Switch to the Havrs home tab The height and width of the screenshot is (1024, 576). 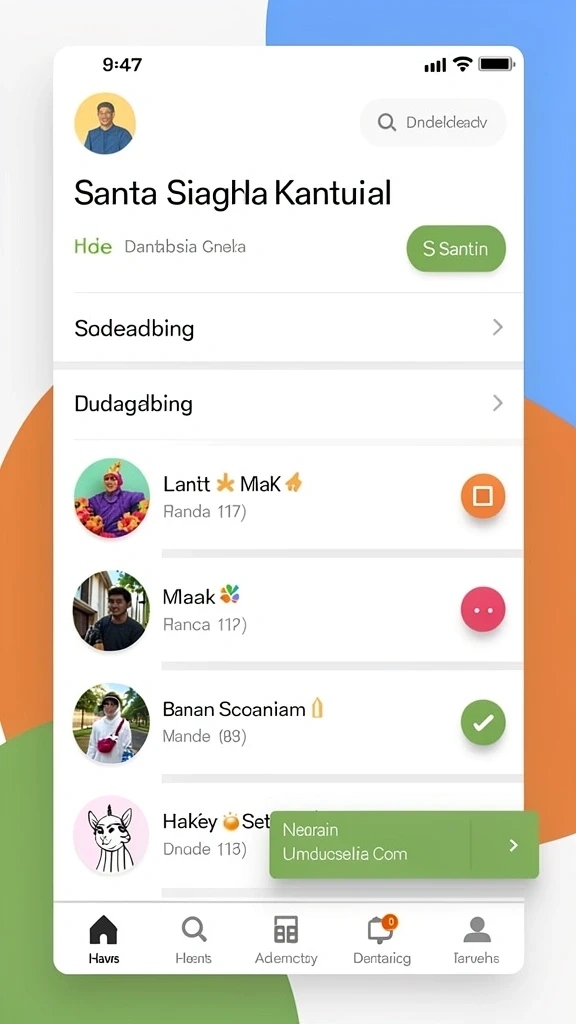point(103,940)
